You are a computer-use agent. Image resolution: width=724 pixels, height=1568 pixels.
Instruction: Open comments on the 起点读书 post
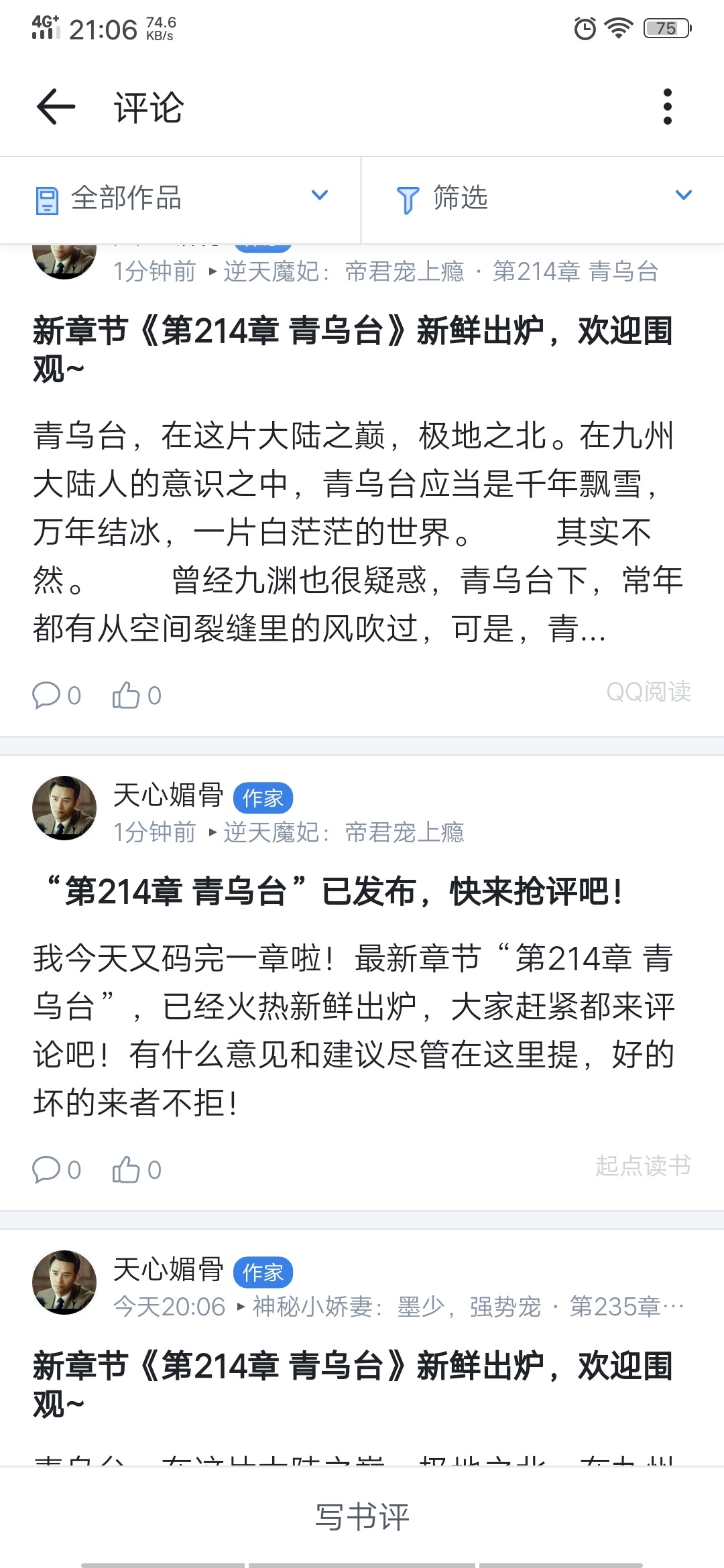(56, 1170)
